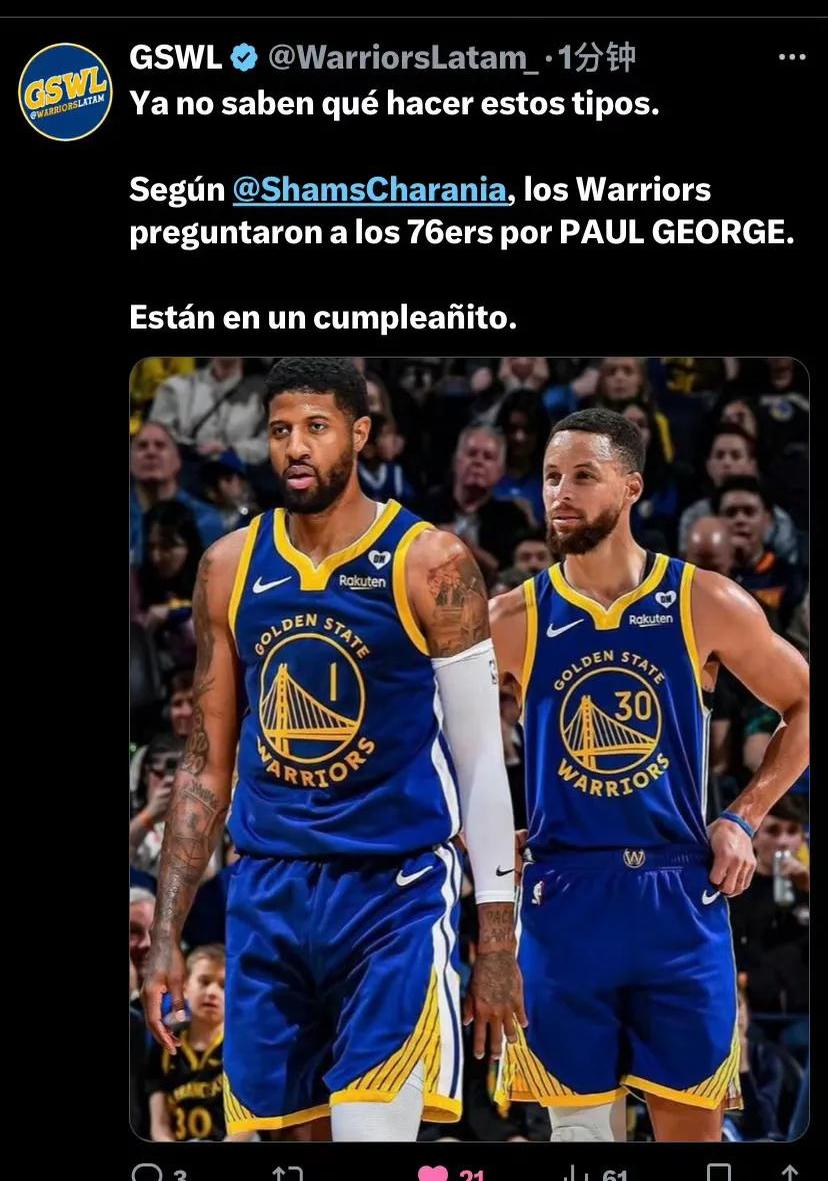
Task: Open the GSWL profile avatar
Action: [x=65, y=91]
